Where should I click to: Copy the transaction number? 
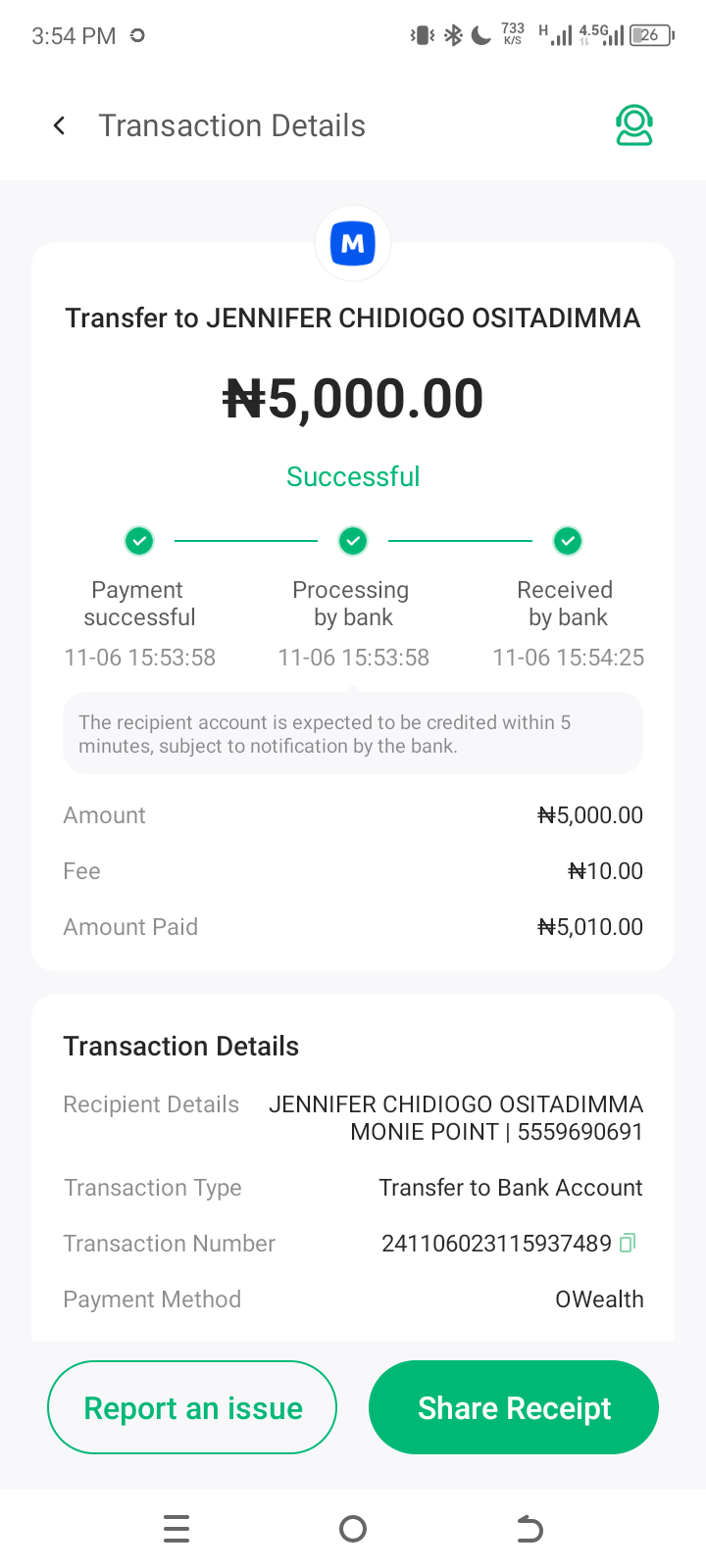point(629,1243)
